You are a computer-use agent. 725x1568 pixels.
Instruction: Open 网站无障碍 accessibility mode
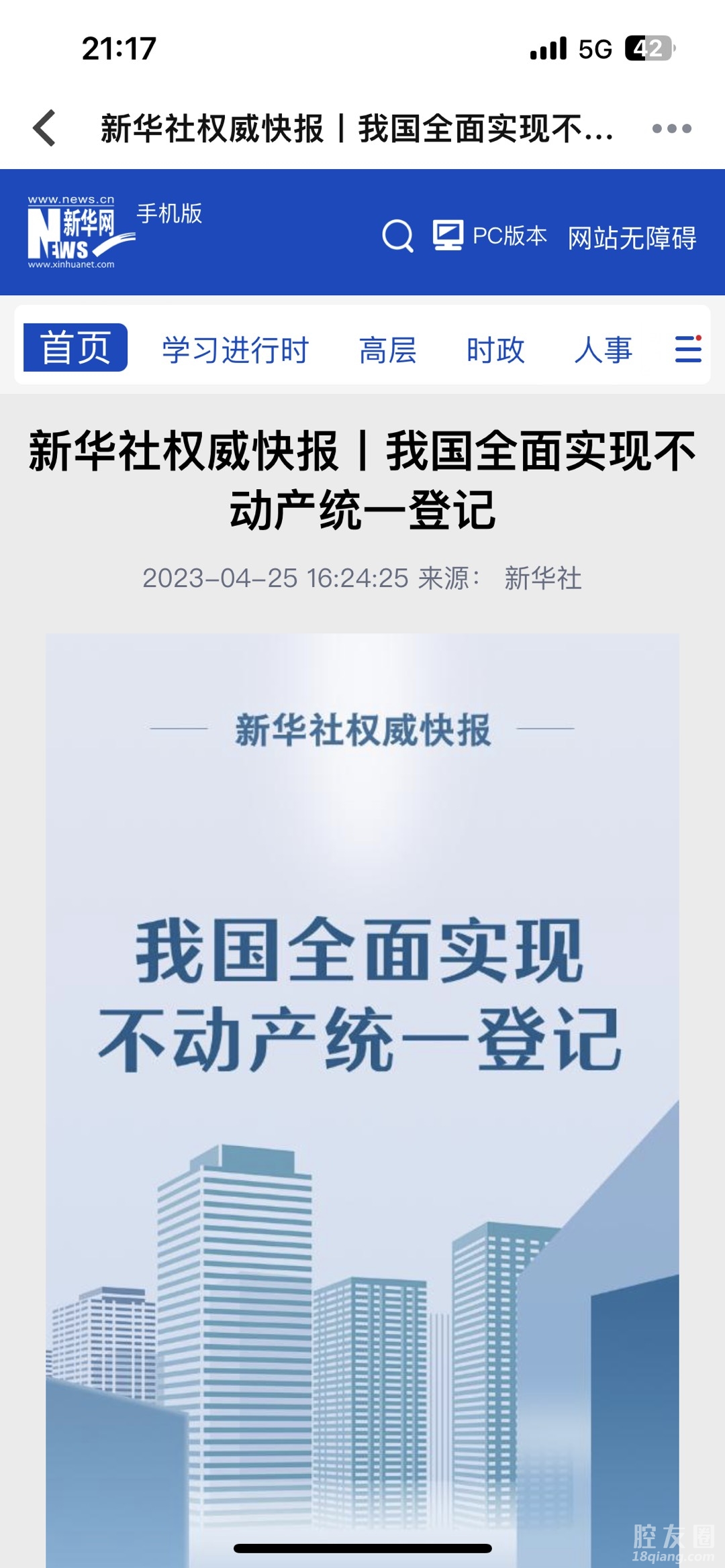pos(632,238)
